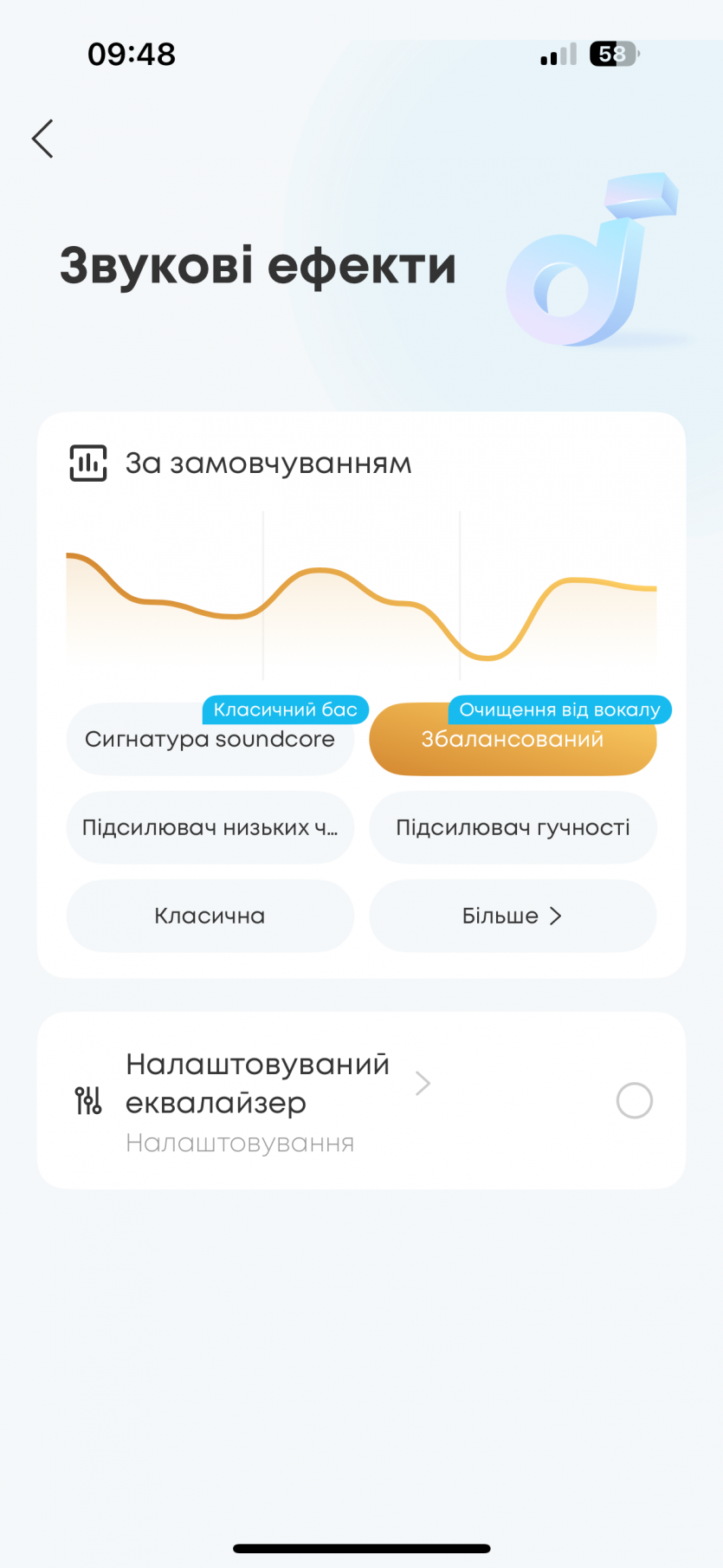Pick the Класична equalizer preset
This screenshot has width=723, height=1568.
(x=210, y=916)
